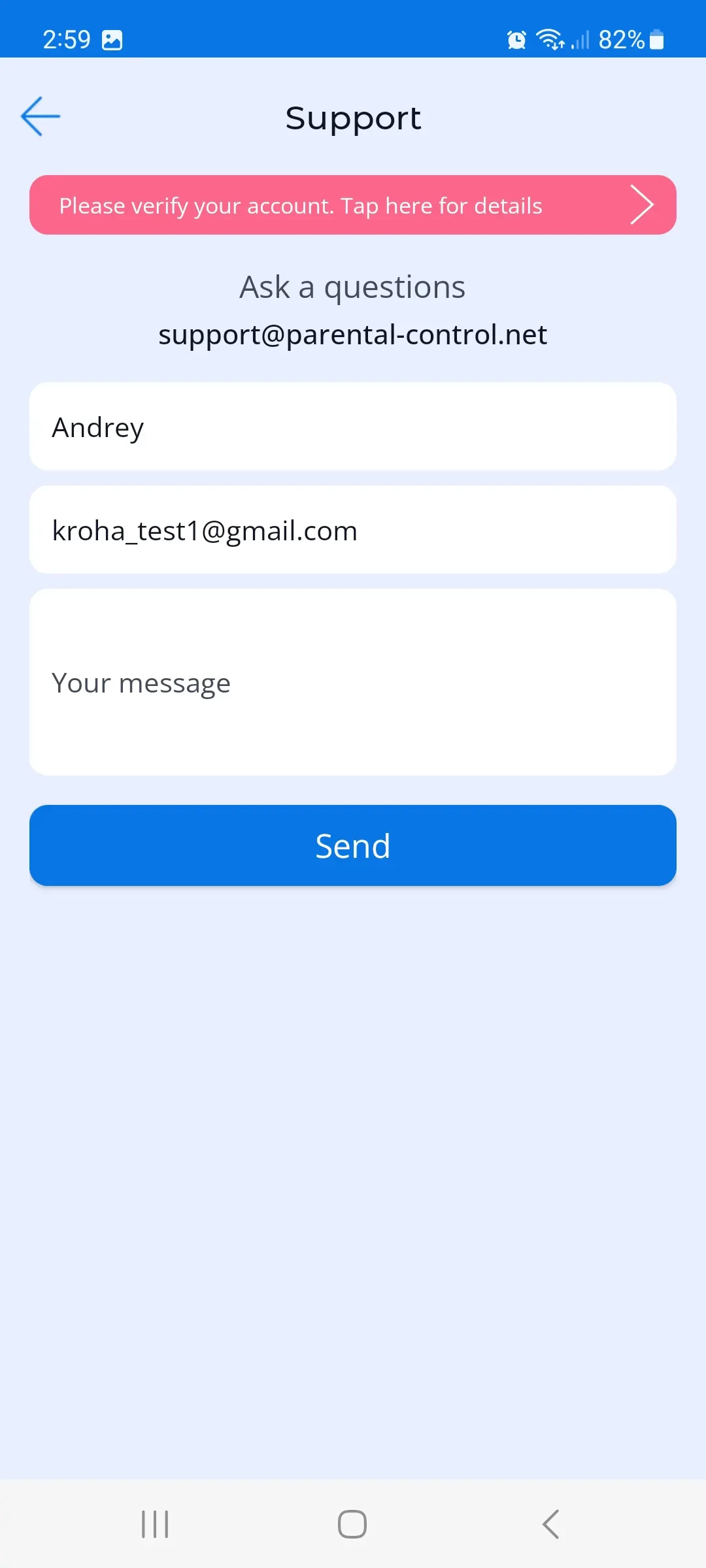The width and height of the screenshot is (706, 1568).
Task: Go back using the top-left arrow
Action: point(41,117)
